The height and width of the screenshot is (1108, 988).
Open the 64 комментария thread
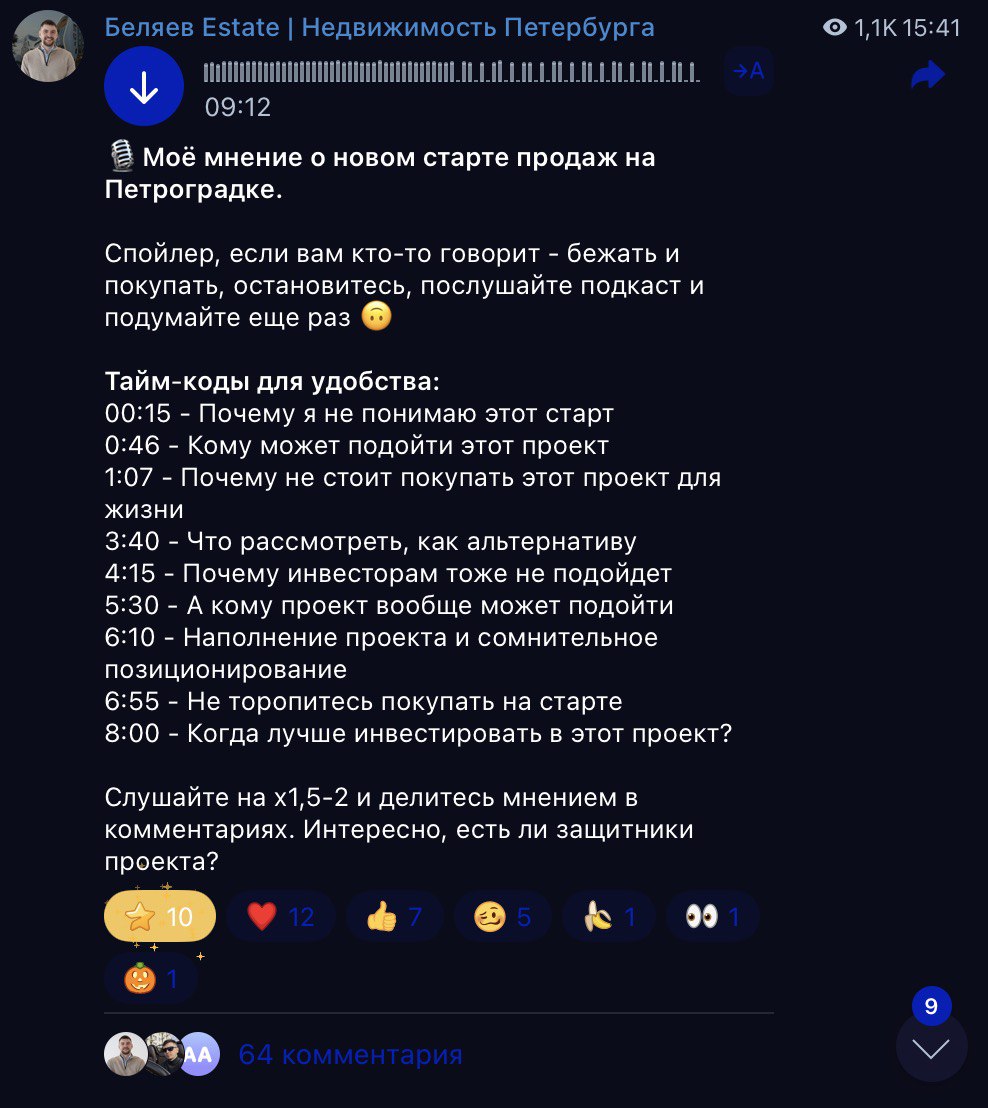coord(350,1054)
